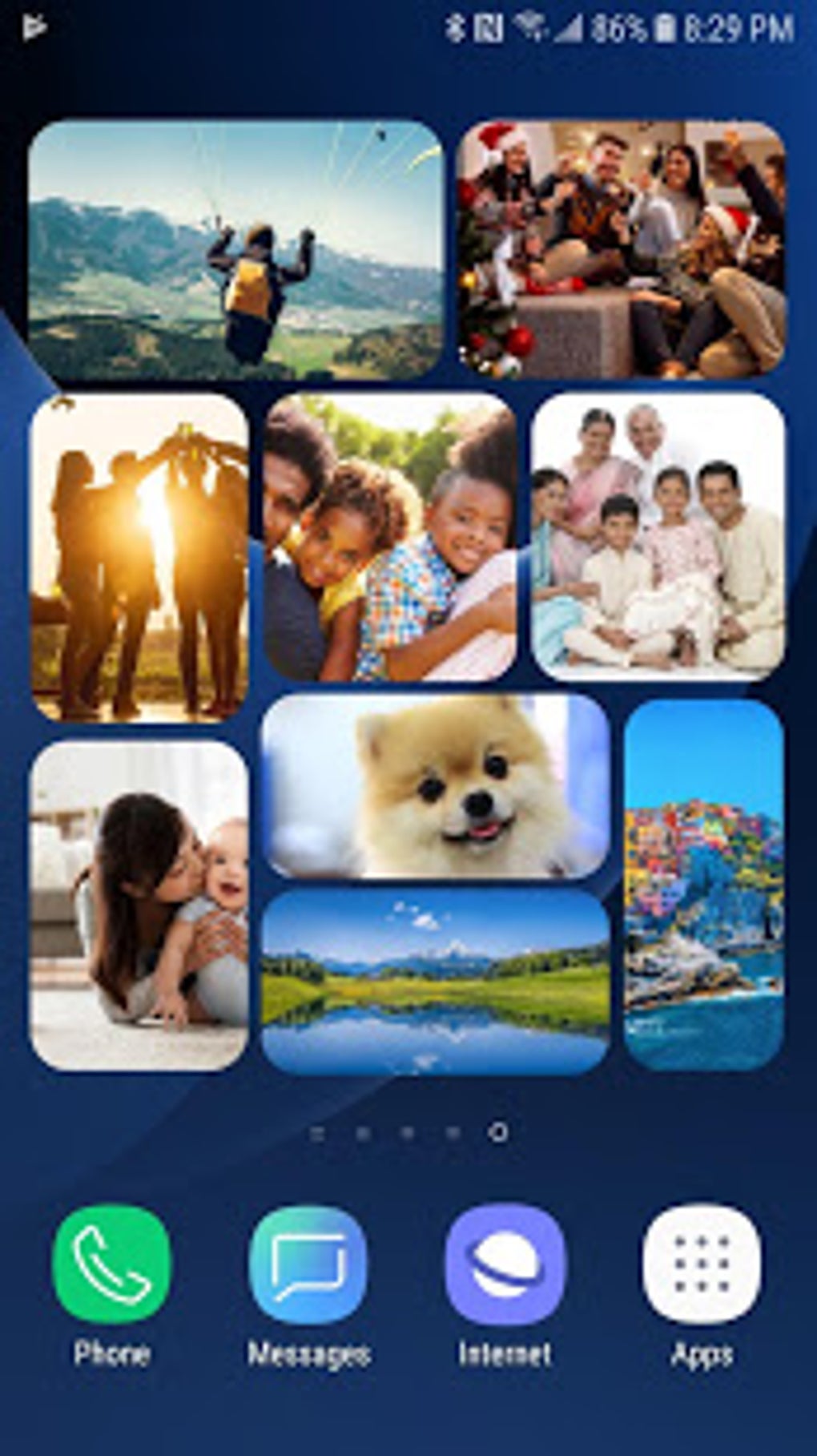Open the family in white clothes photo

658,536
